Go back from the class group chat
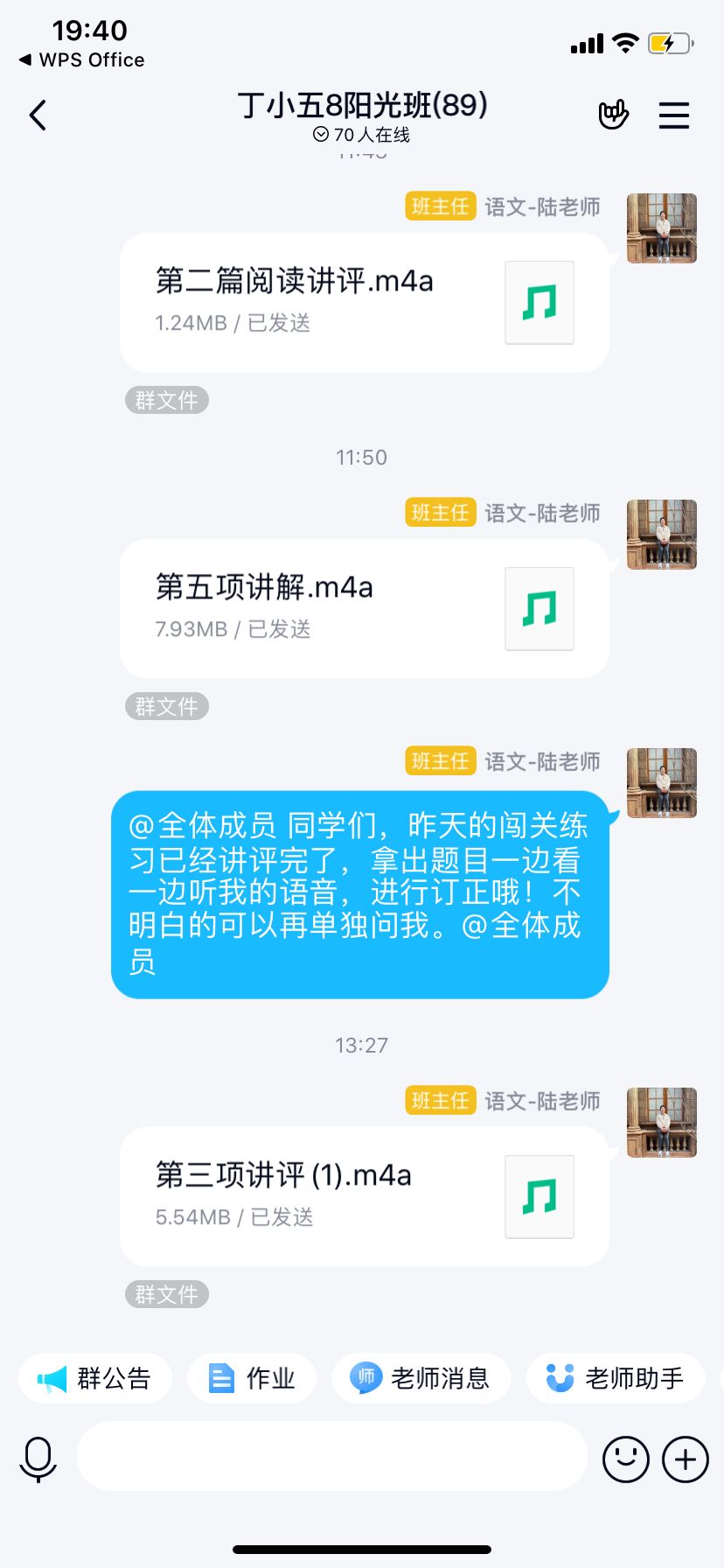The height and width of the screenshot is (1568, 724). tap(38, 115)
